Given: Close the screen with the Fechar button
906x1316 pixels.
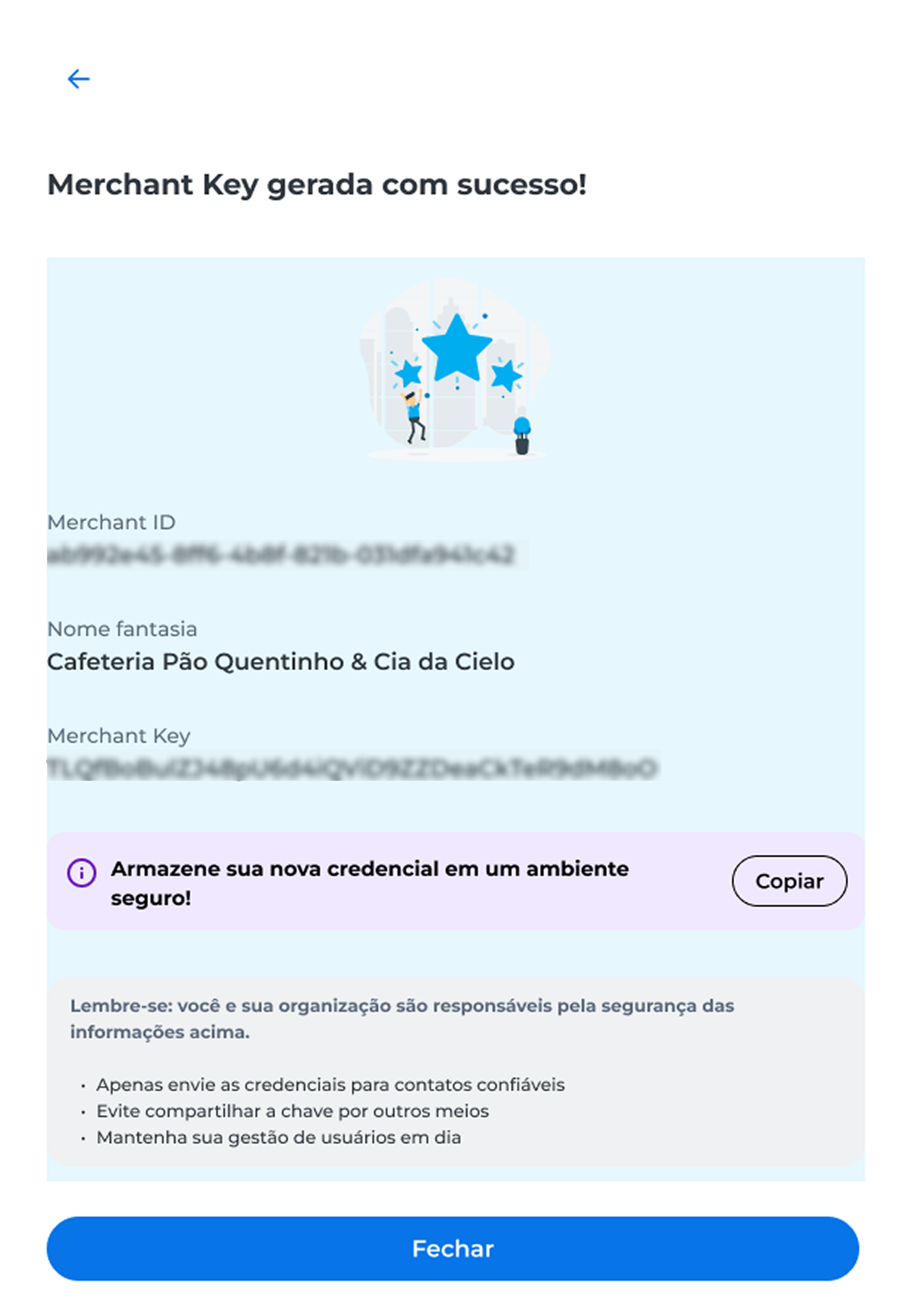Looking at the screenshot, I should click(453, 1248).
